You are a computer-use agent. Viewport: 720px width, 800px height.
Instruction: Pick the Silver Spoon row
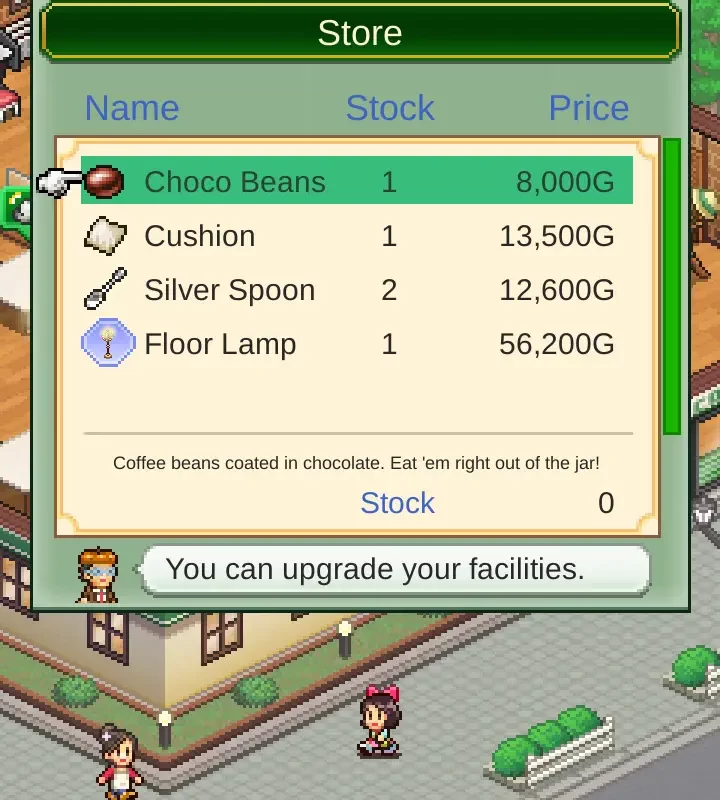(x=356, y=290)
